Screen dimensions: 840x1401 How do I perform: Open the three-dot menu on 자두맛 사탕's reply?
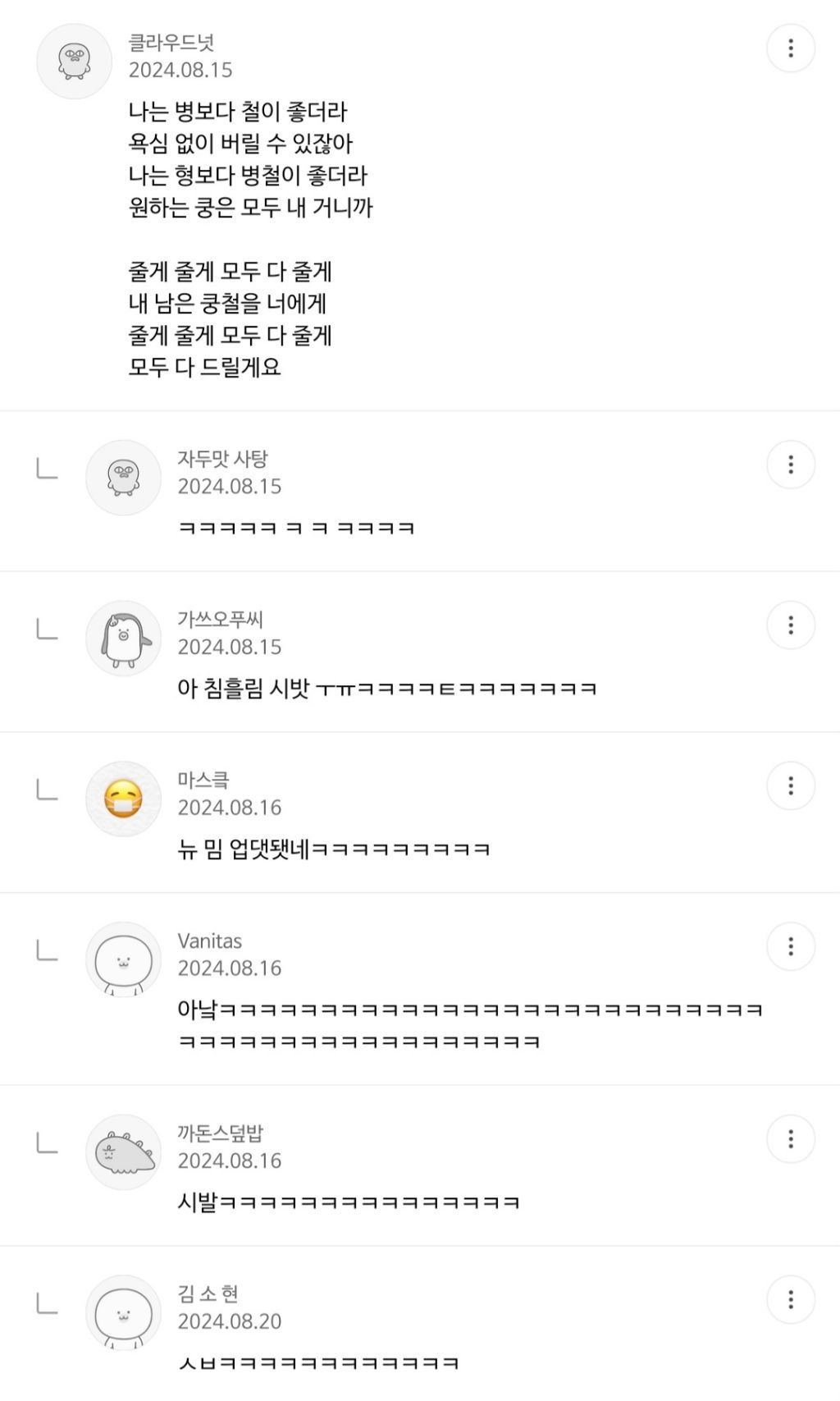(790, 465)
